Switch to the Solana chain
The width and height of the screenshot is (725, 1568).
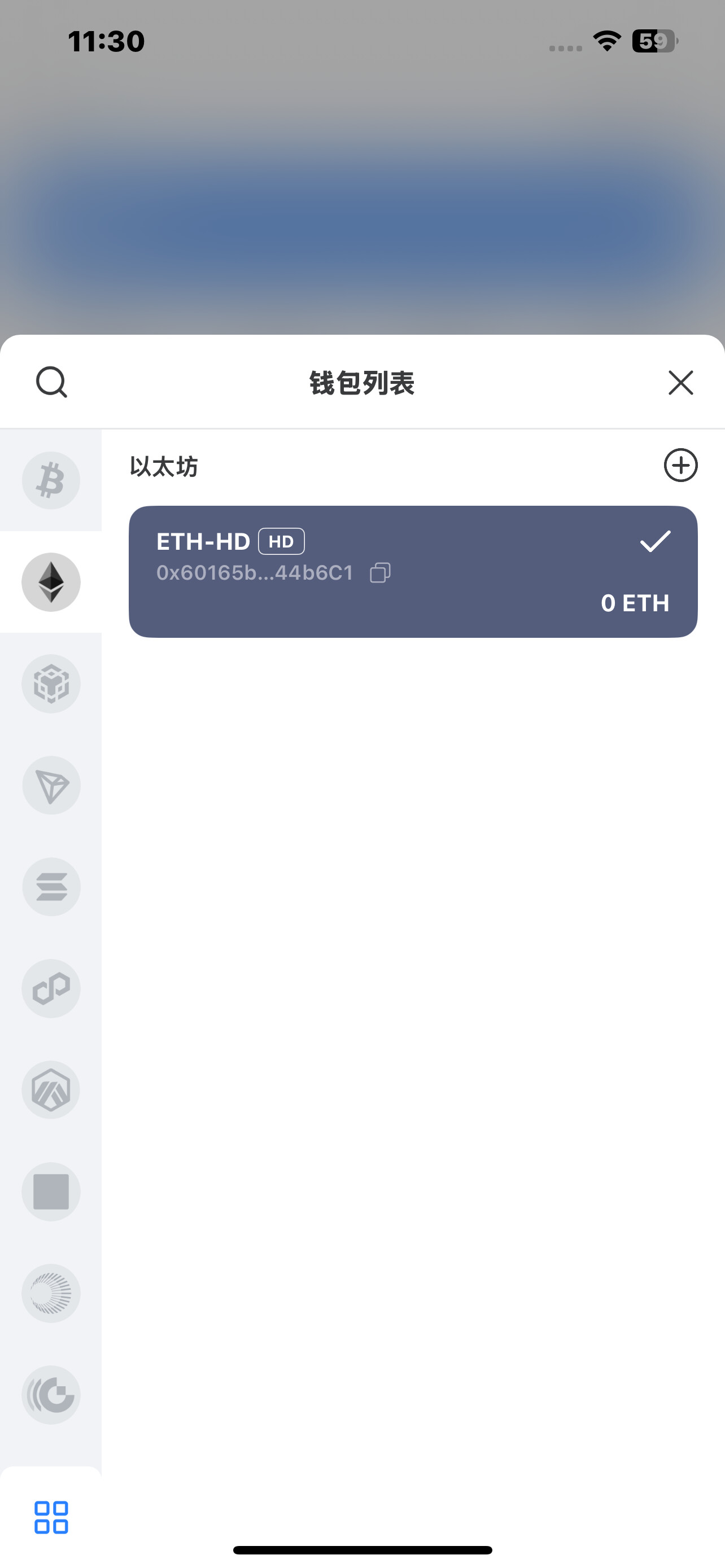51,887
